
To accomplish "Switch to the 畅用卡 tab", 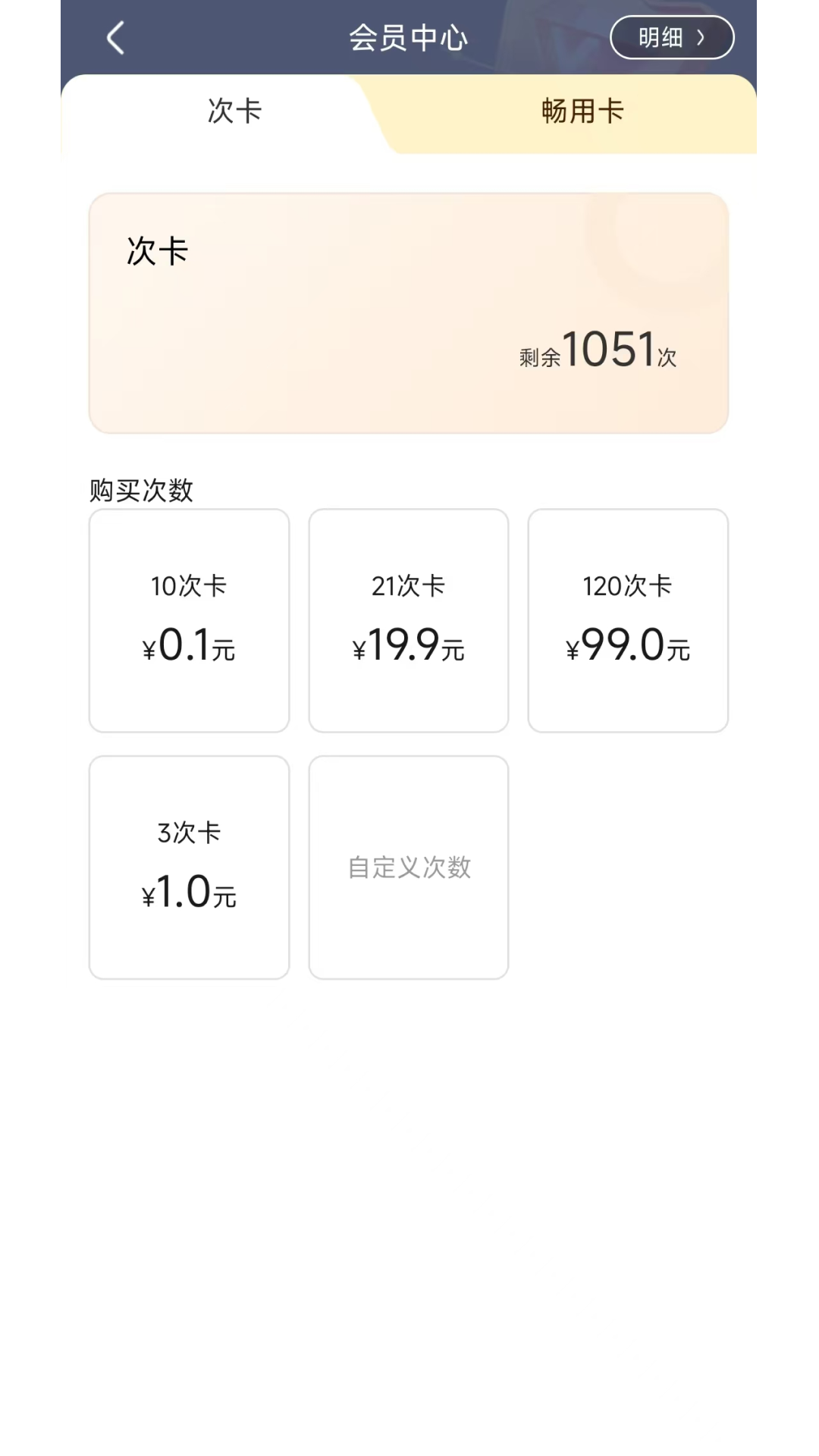I will tap(582, 111).
